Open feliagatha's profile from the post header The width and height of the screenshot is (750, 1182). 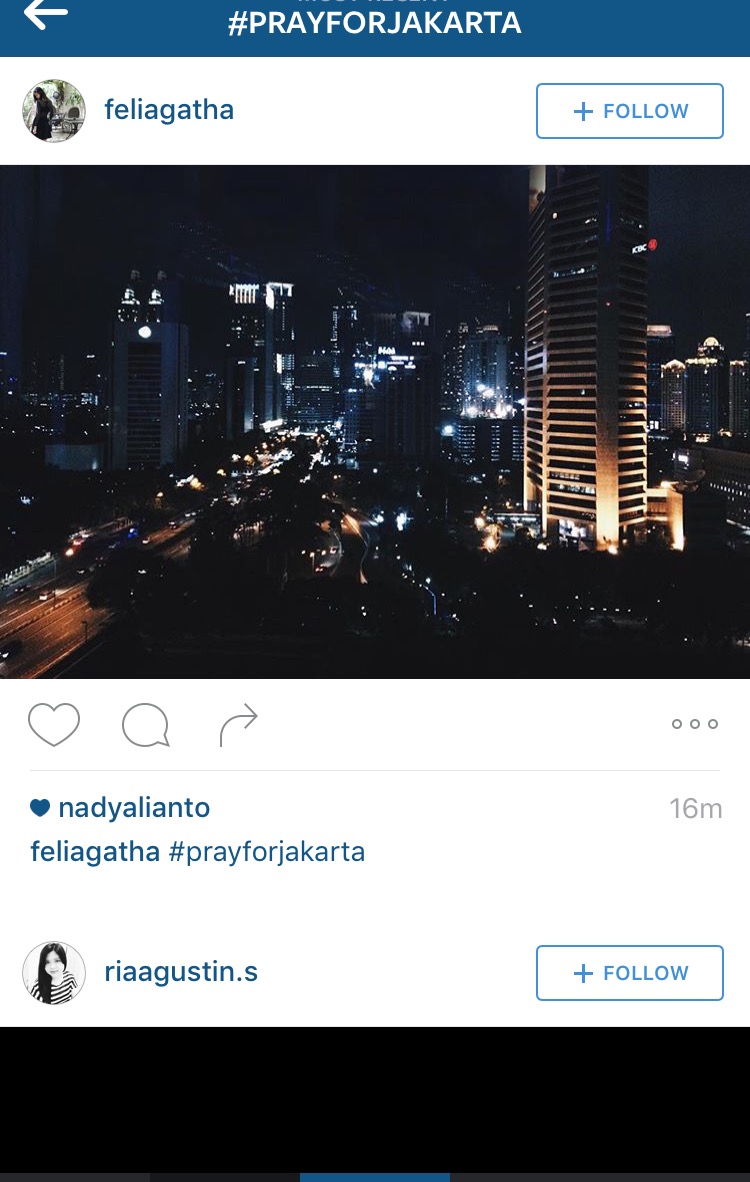point(168,110)
